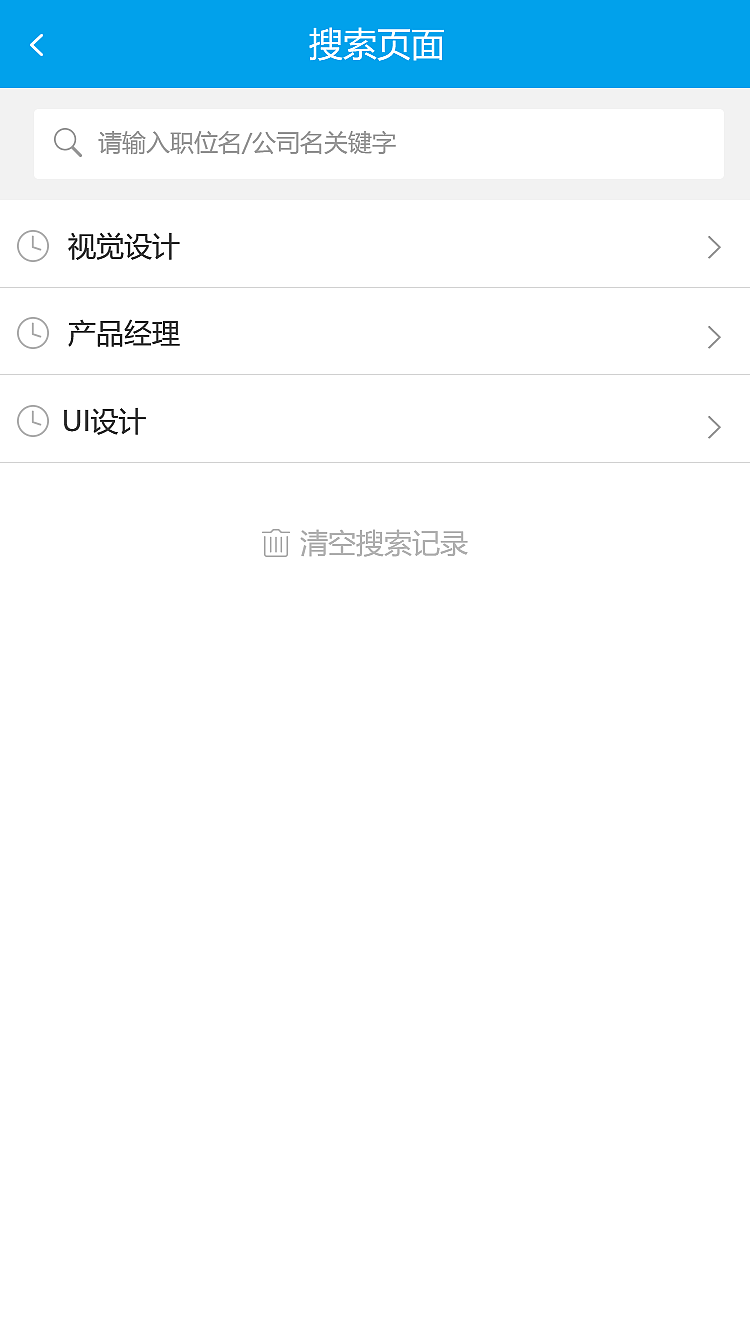Click the clock icon beside 产品经理
The height and width of the screenshot is (1334, 750).
point(33,333)
